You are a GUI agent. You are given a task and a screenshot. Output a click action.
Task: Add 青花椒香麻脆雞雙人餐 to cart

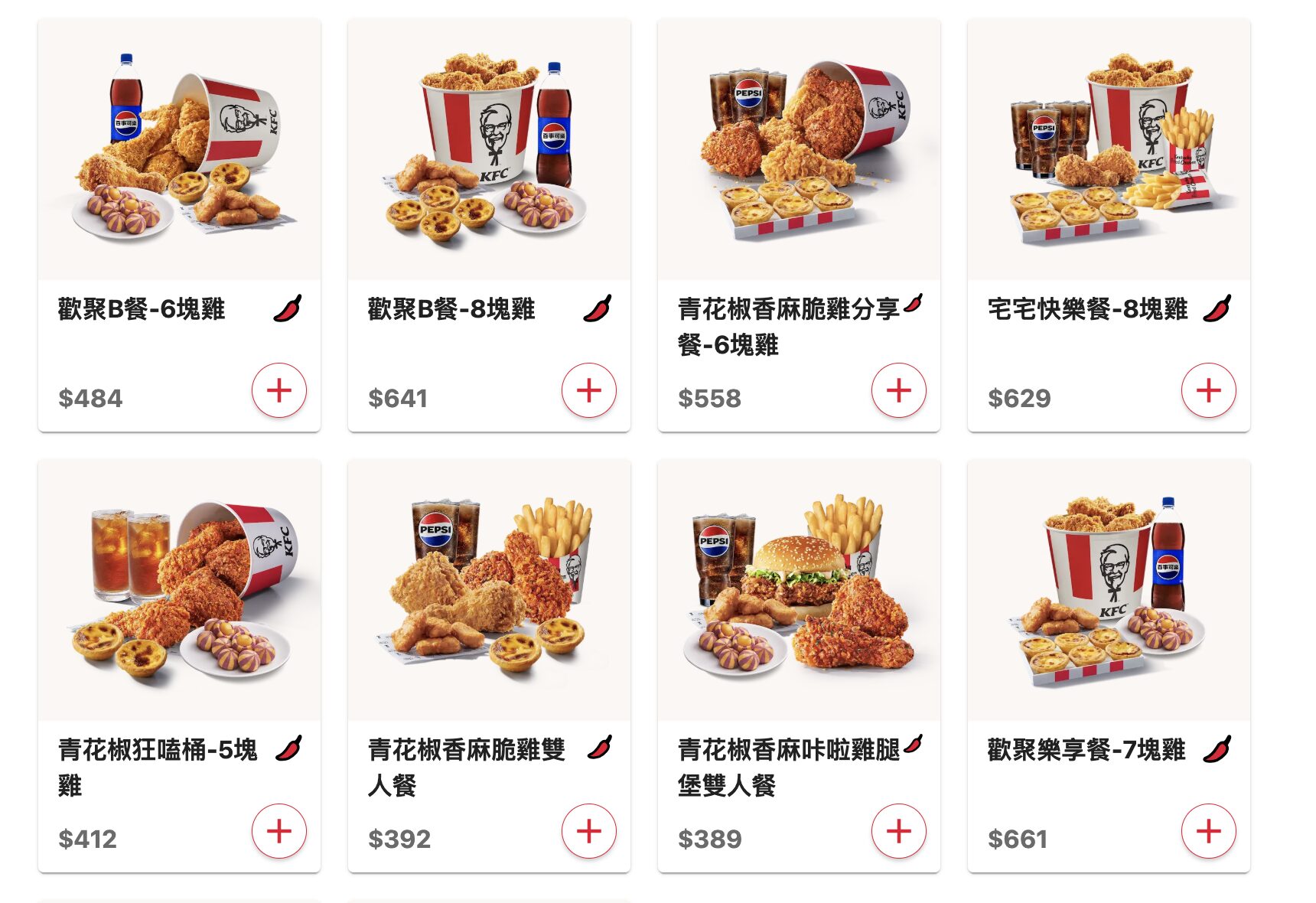point(589,831)
